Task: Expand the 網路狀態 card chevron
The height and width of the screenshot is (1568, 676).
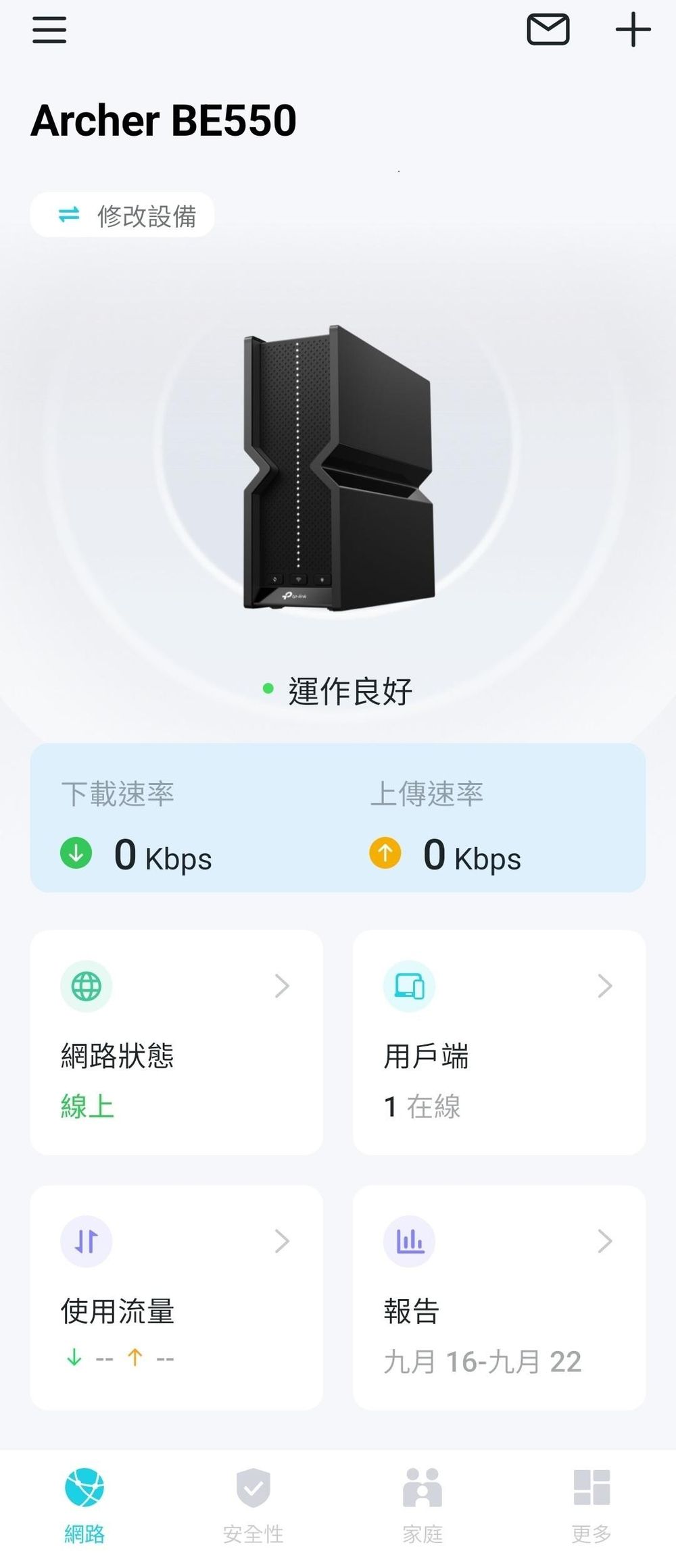Action: tap(282, 986)
